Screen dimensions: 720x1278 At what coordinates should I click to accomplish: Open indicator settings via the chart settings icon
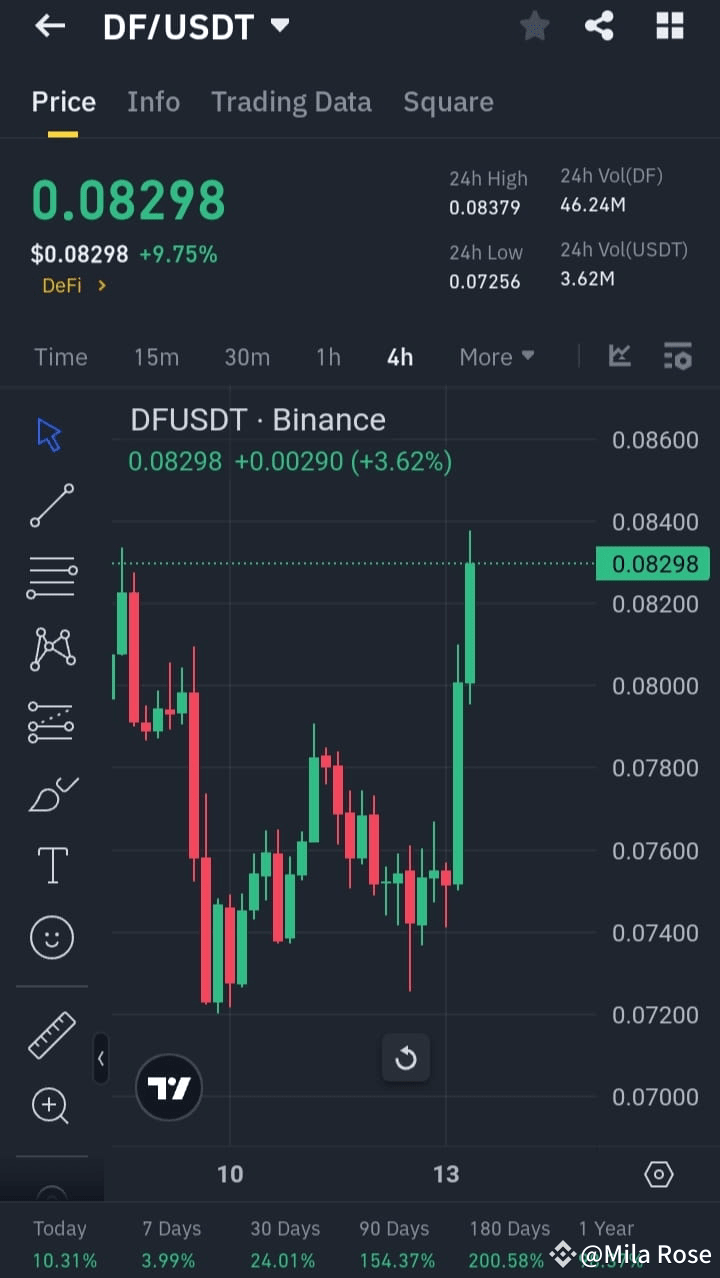[x=678, y=356]
